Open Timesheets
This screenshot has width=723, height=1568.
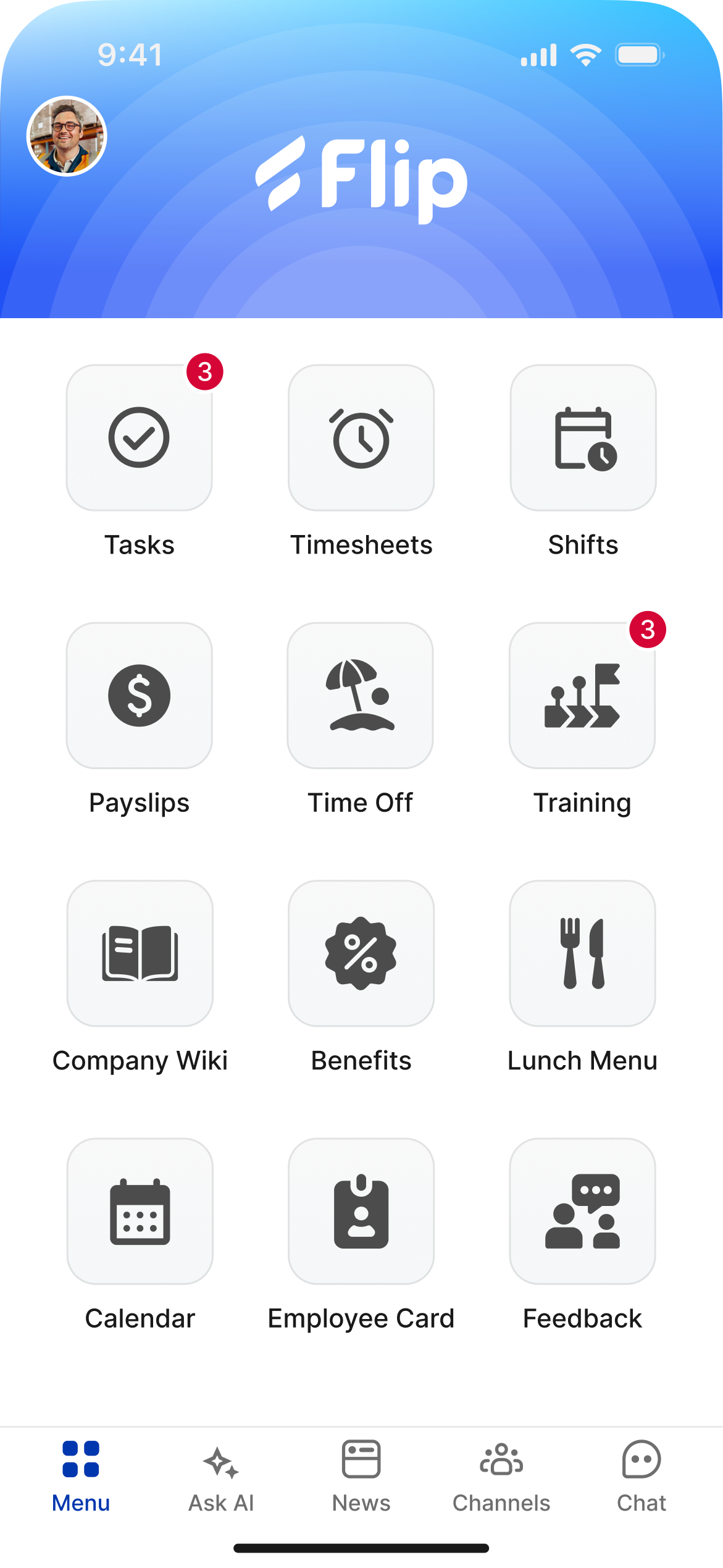pos(361,437)
